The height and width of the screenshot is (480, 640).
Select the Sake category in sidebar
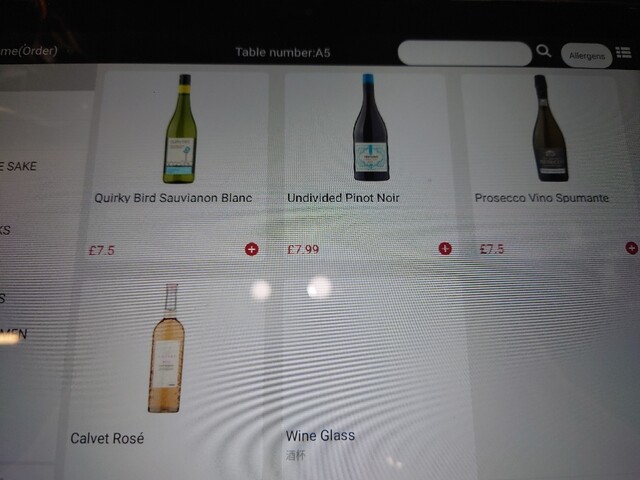click(x=20, y=166)
